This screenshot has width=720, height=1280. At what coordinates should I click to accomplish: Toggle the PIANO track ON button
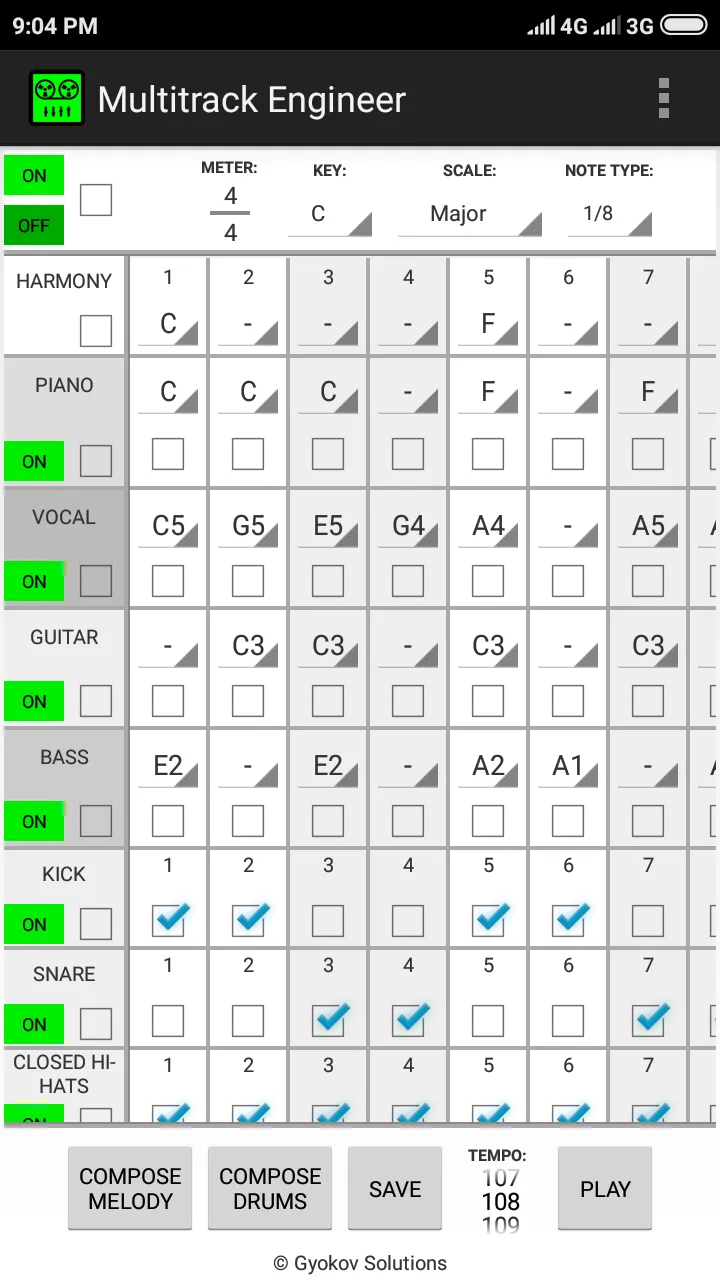coord(34,461)
